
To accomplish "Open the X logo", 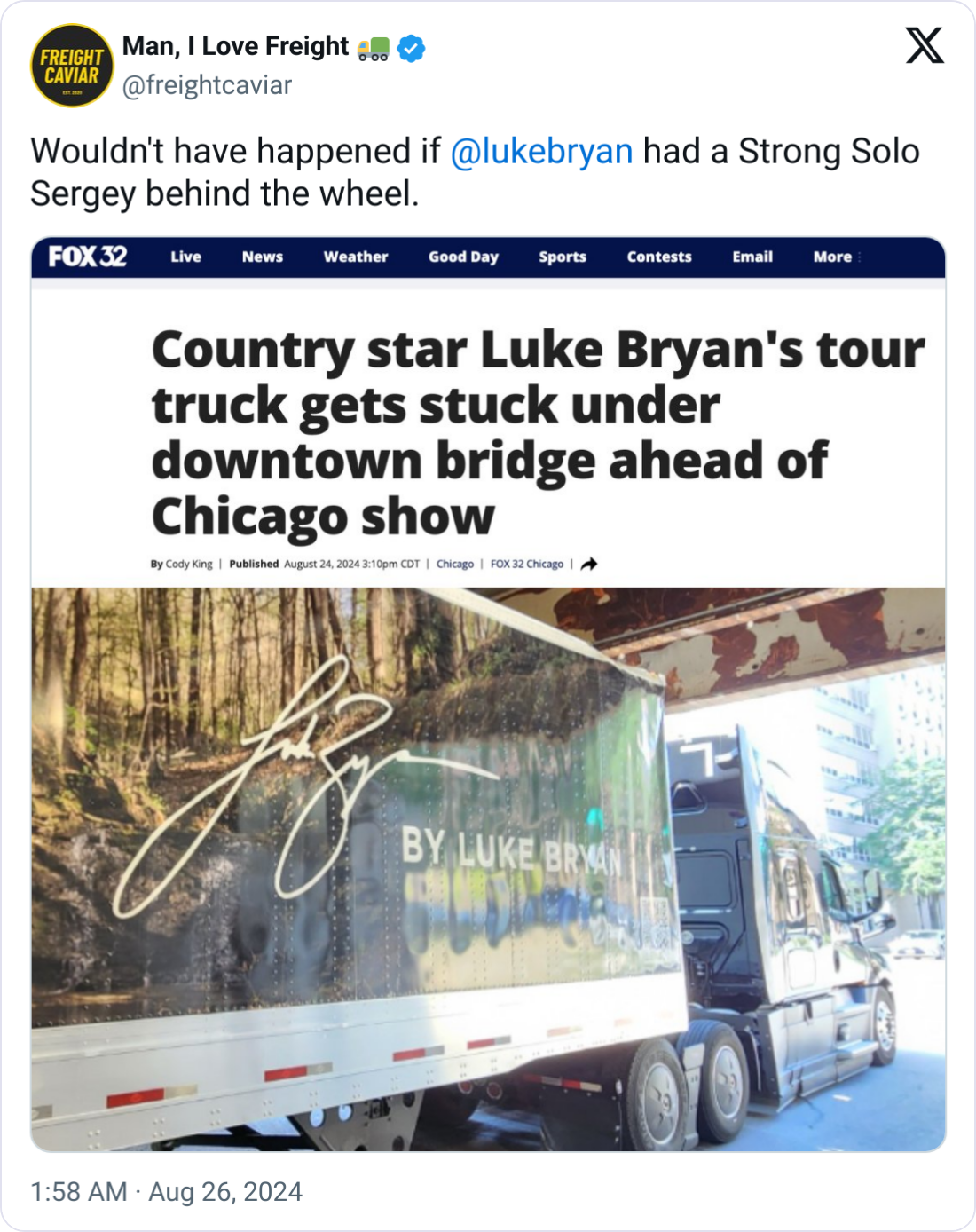I will (925, 44).
